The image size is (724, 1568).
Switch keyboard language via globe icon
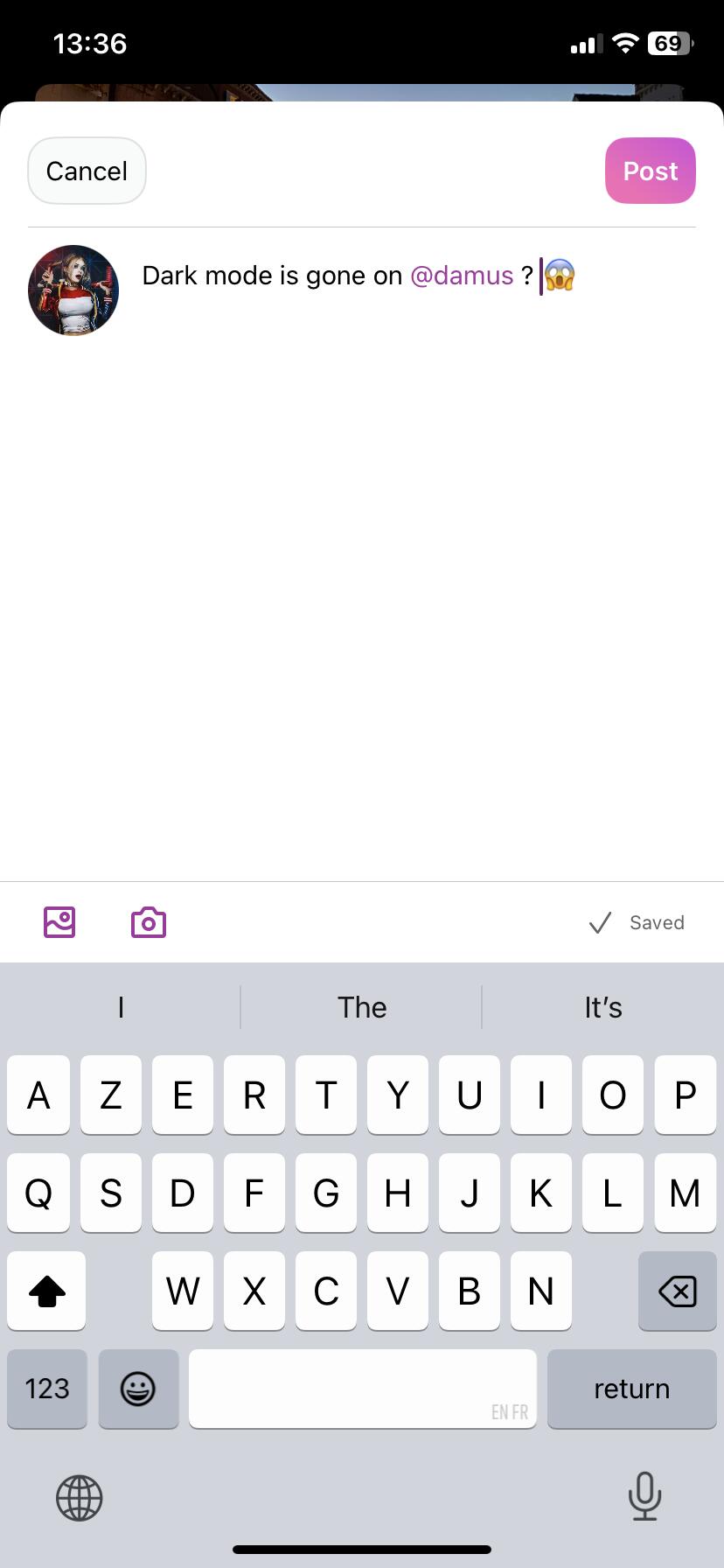point(80,1497)
